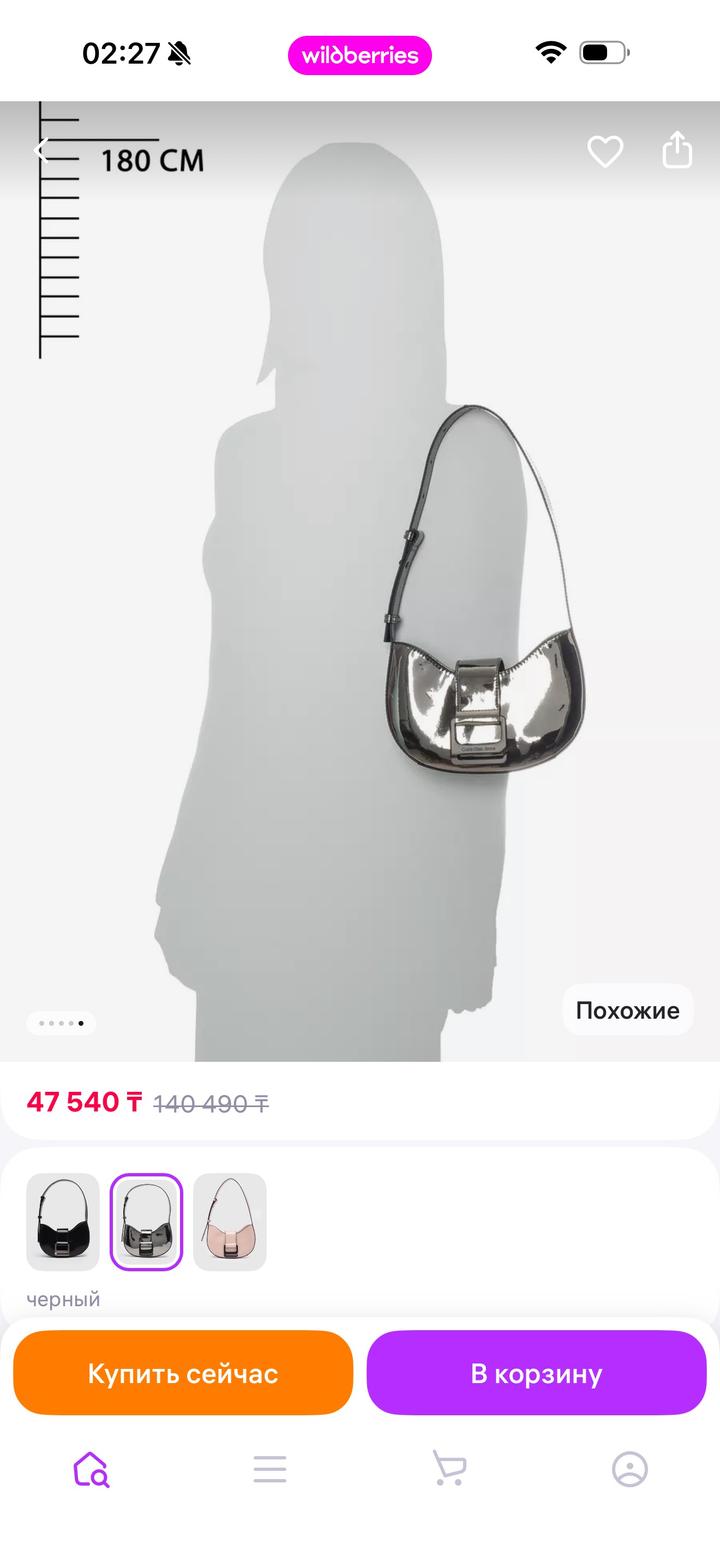Open the share options
The width and height of the screenshot is (720, 1564).
click(x=677, y=151)
